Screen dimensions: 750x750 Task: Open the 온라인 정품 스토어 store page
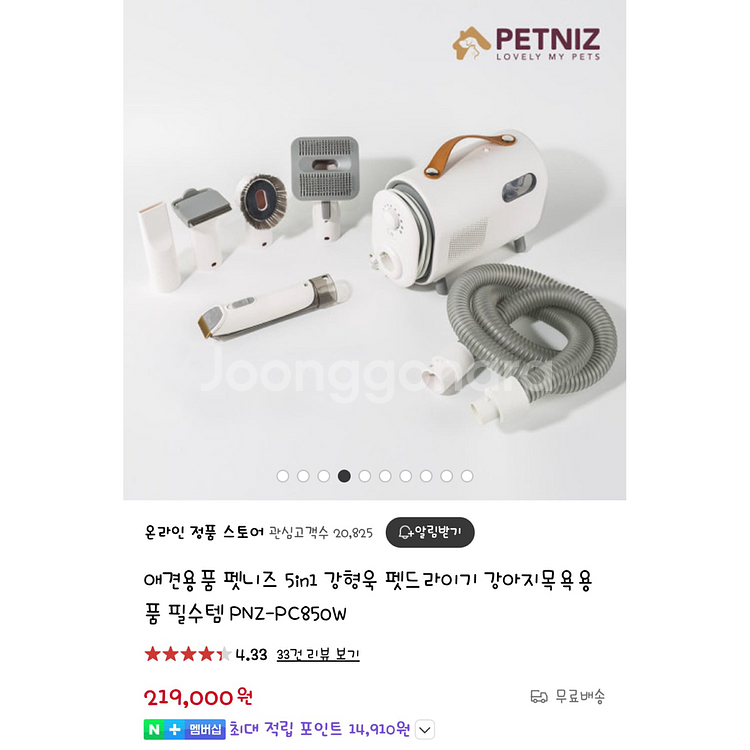pos(204,532)
